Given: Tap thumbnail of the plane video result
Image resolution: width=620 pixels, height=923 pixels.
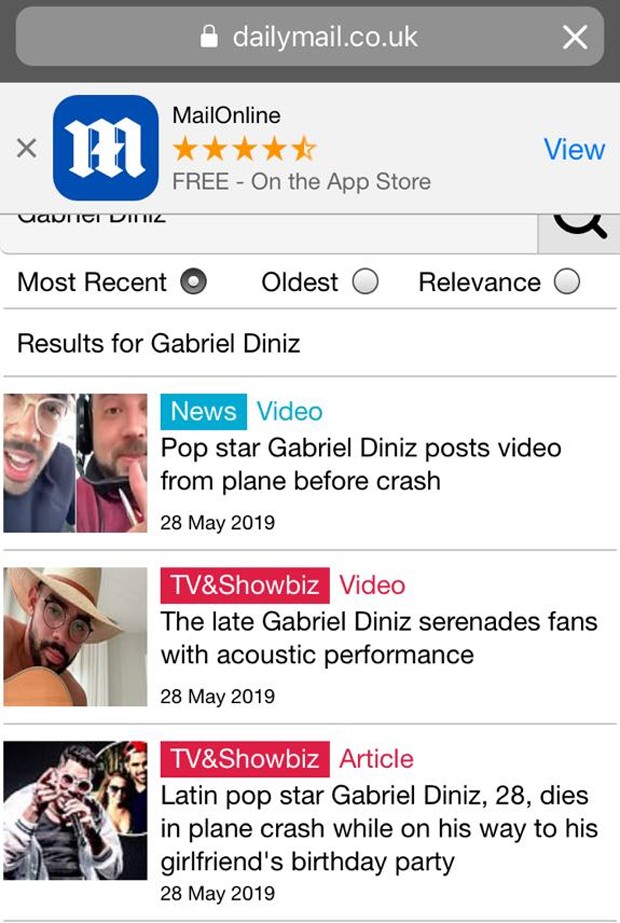Looking at the screenshot, I should [x=75, y=463].
